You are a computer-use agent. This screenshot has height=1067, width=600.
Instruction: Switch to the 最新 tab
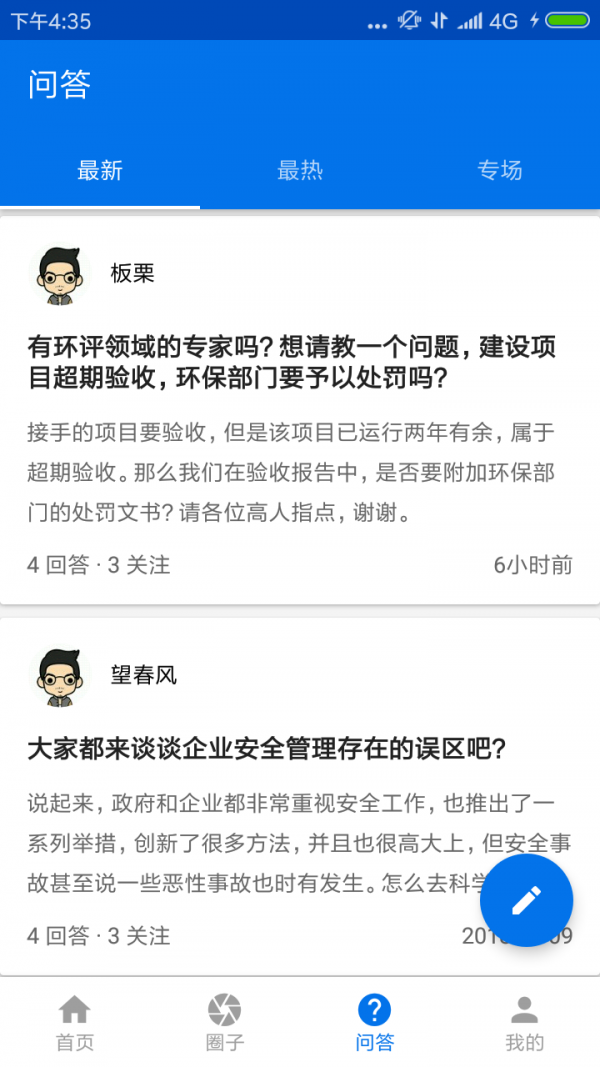(100, 171)
